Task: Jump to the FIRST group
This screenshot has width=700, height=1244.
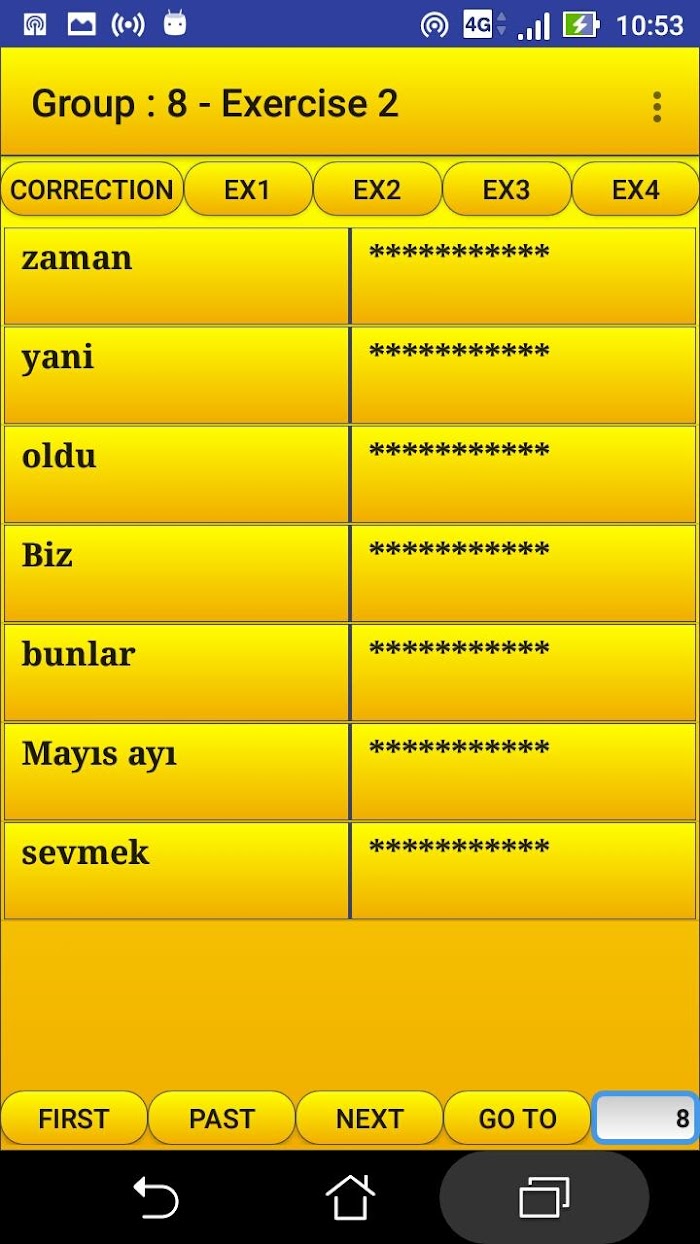Action: (x=74, y=1118)
